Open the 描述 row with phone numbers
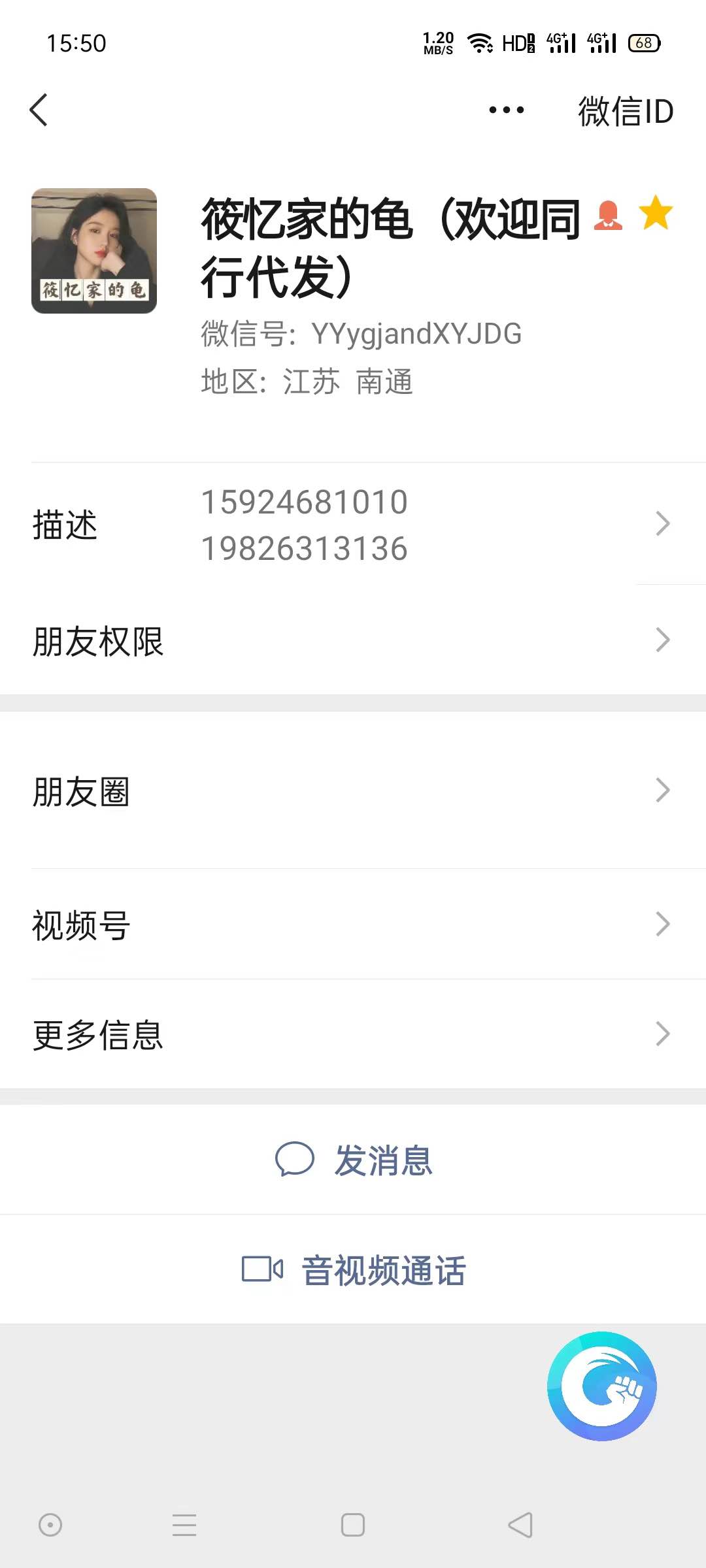This screenshot has width=706, height=1568. [353, 524]
